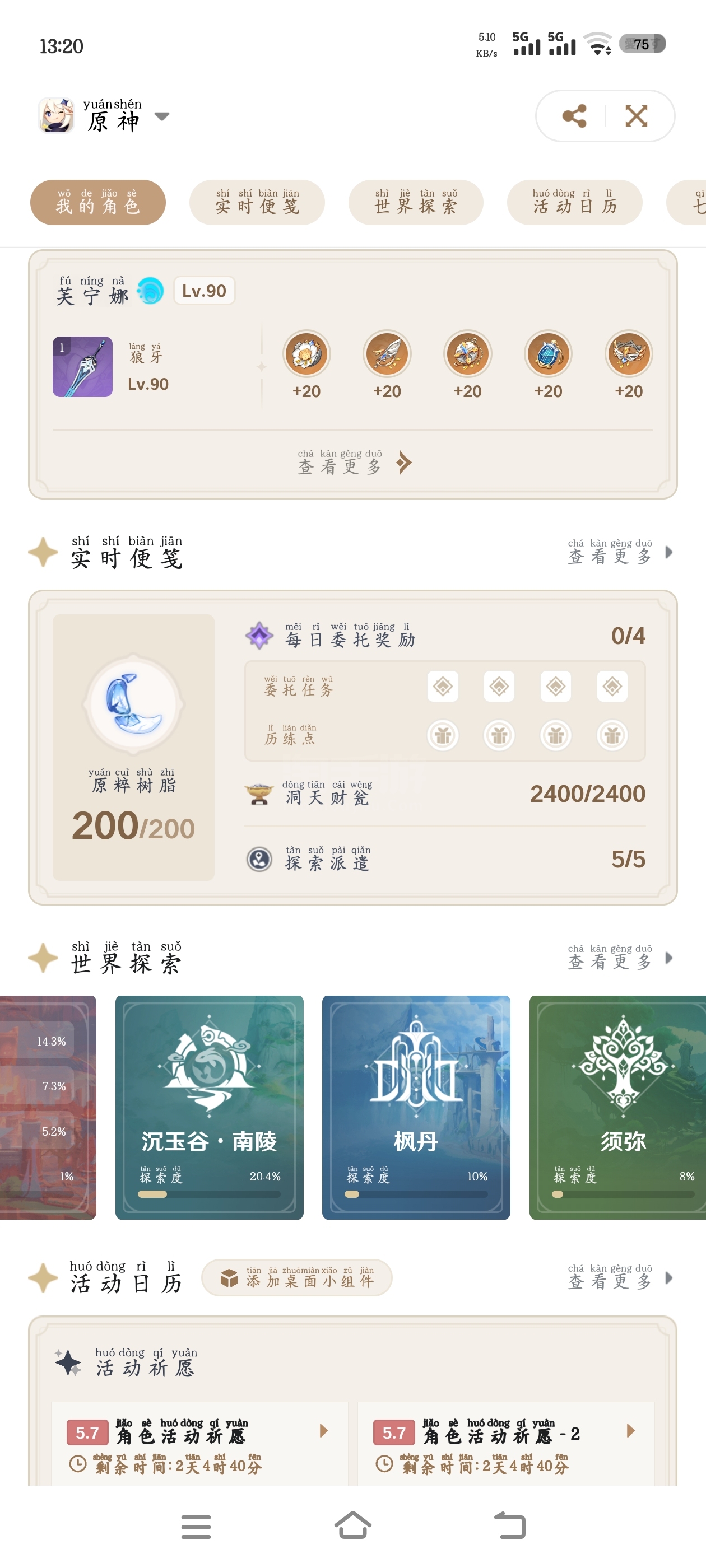Image resolution: width=706 pixels, height=1568 pixels.
Task: Close the mini program with X
Action: coord(636,116)
